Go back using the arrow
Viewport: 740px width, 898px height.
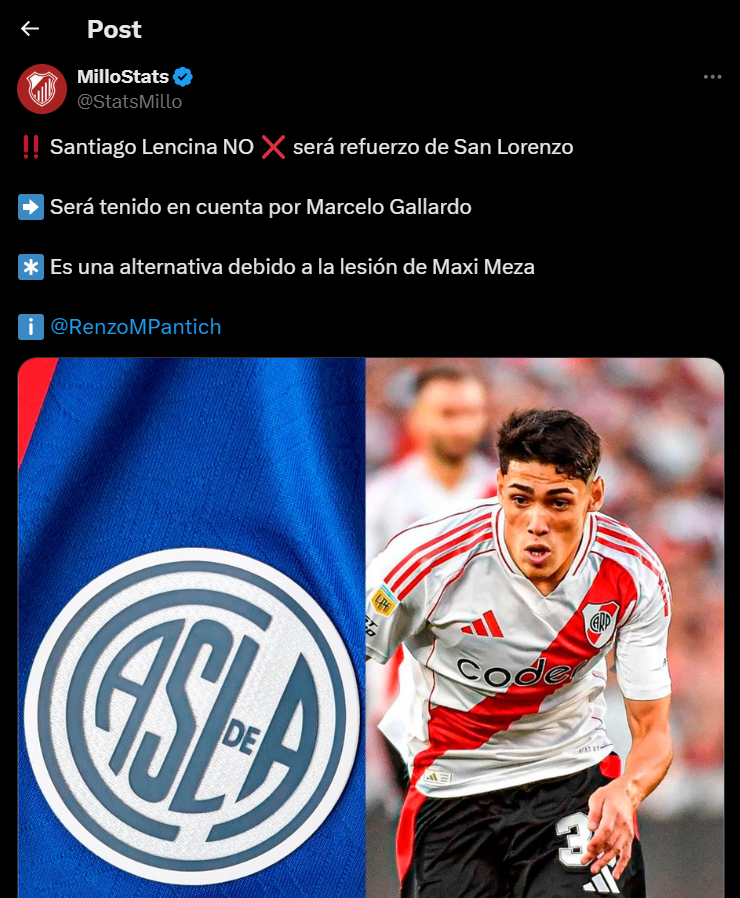tap(30, 29)
